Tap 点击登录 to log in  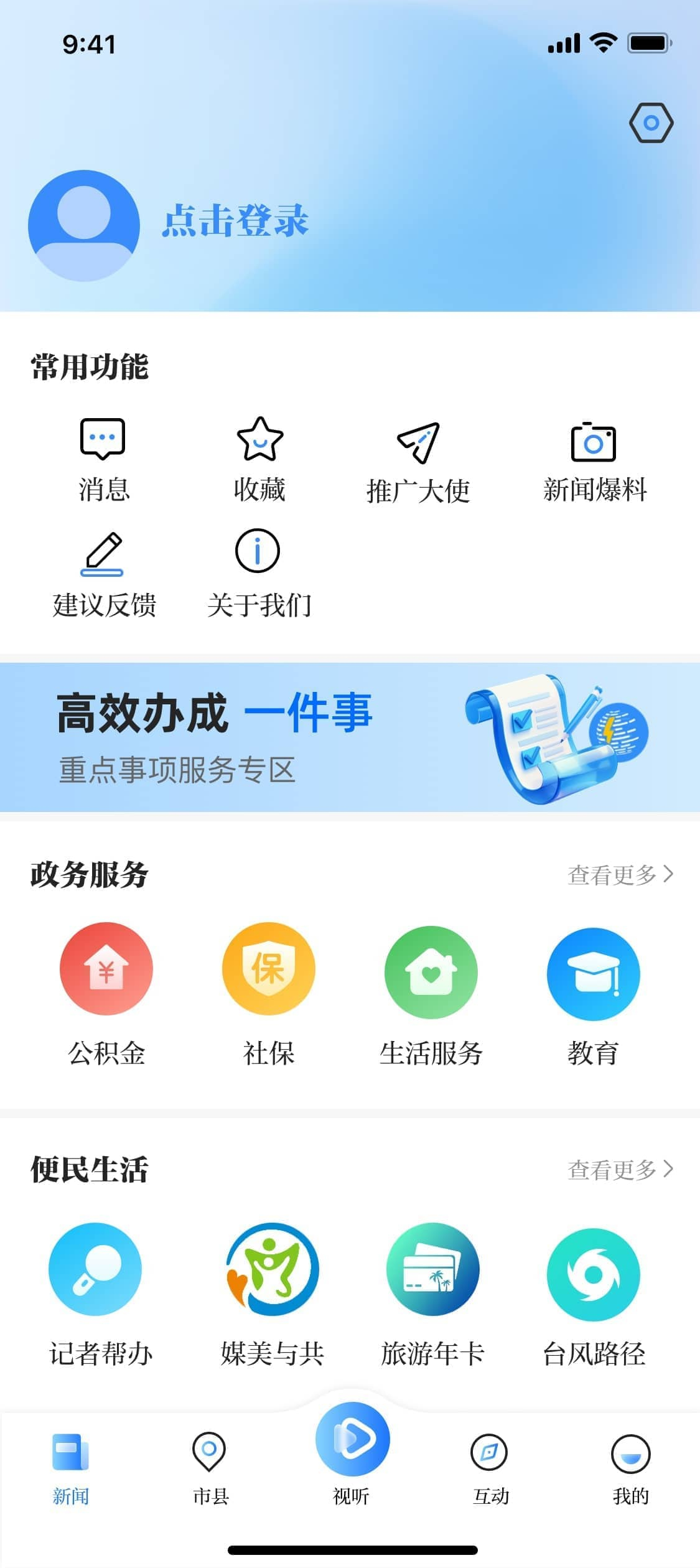point(235,221)
